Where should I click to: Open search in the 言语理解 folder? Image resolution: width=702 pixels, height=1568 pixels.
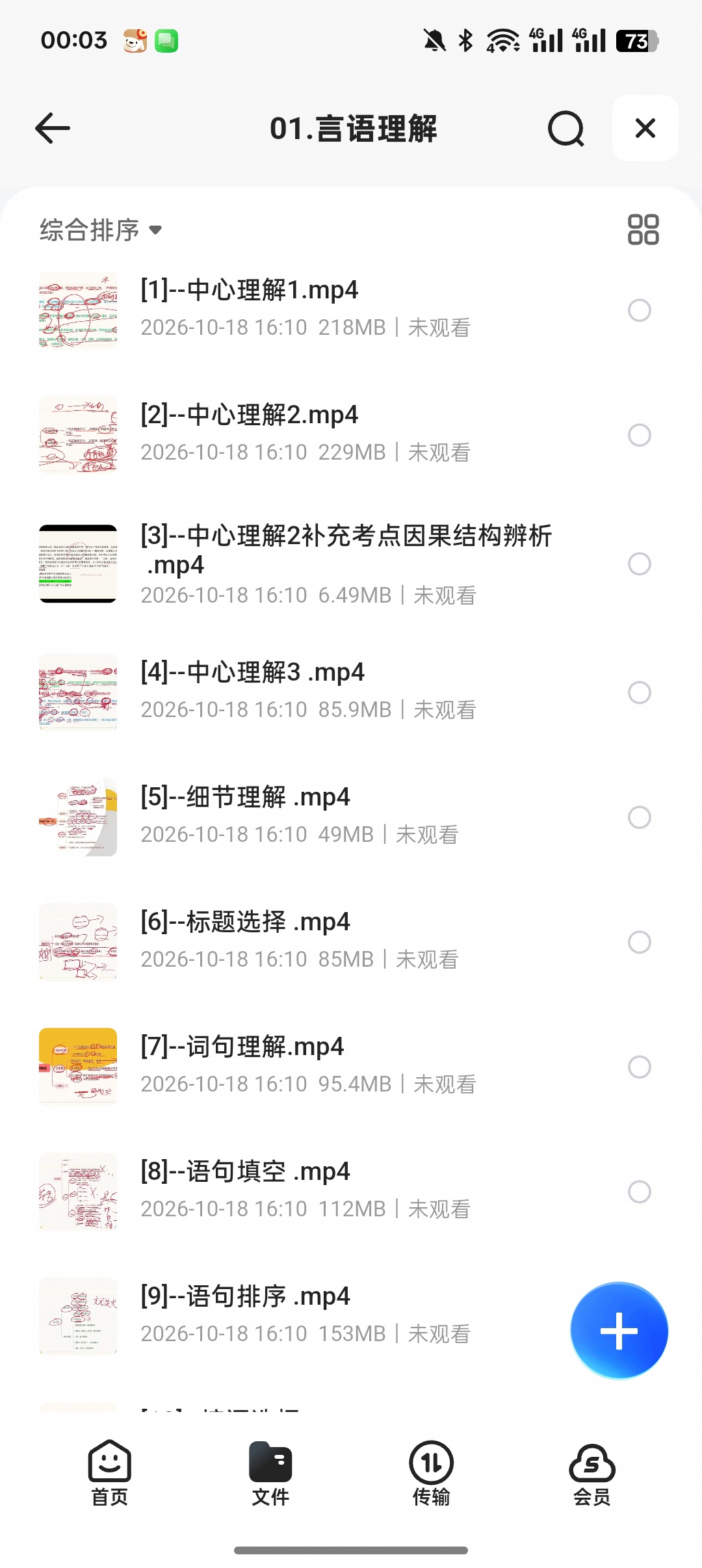tap(566, 129)
